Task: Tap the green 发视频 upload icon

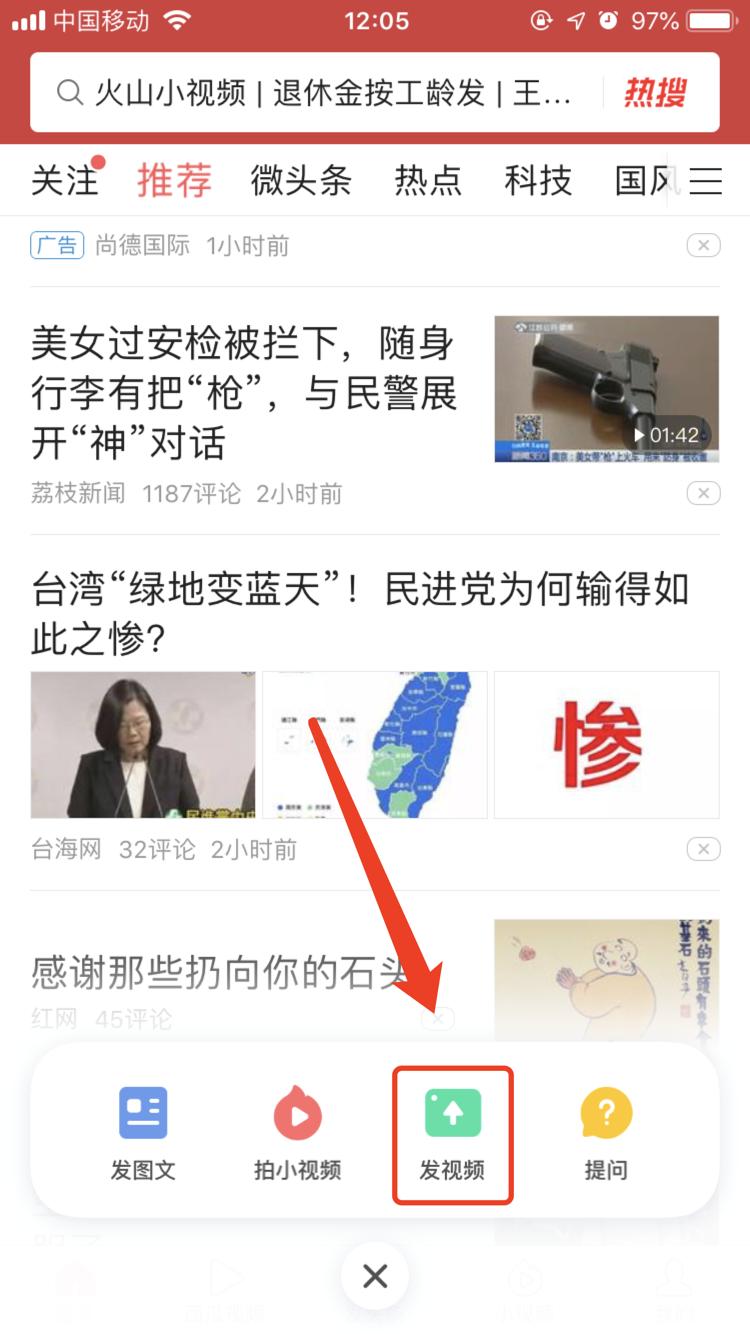Action: [x=452, y=1110]
